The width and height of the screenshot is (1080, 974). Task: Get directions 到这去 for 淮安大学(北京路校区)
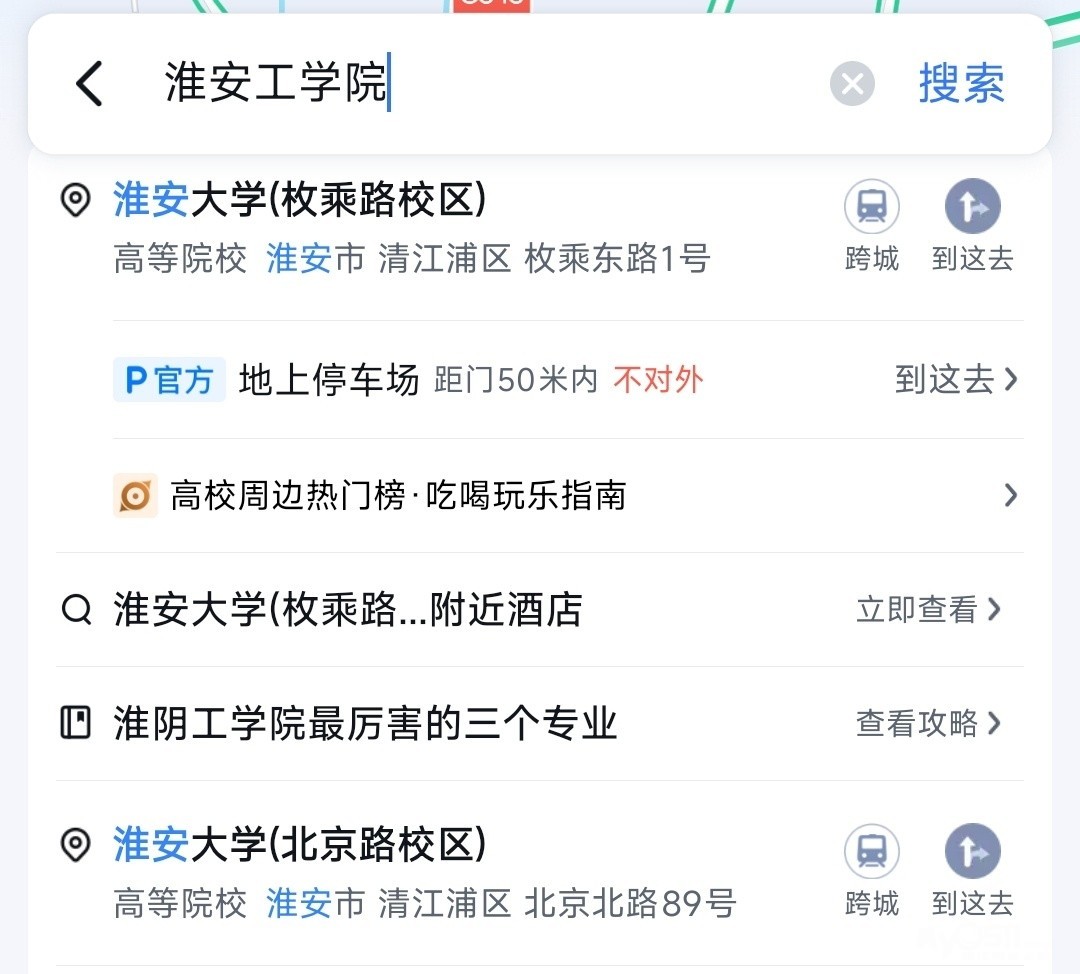(972, 871)
